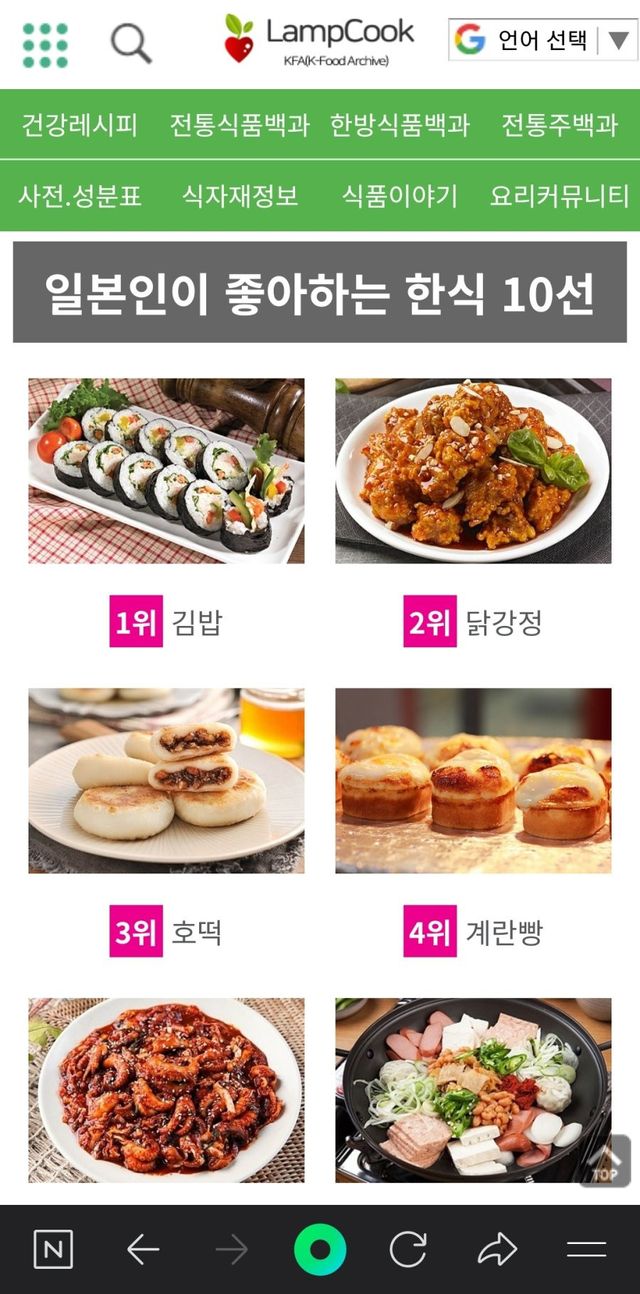
Task: Switch to 전통주백과 section
Action: click(x=559, y=125)
